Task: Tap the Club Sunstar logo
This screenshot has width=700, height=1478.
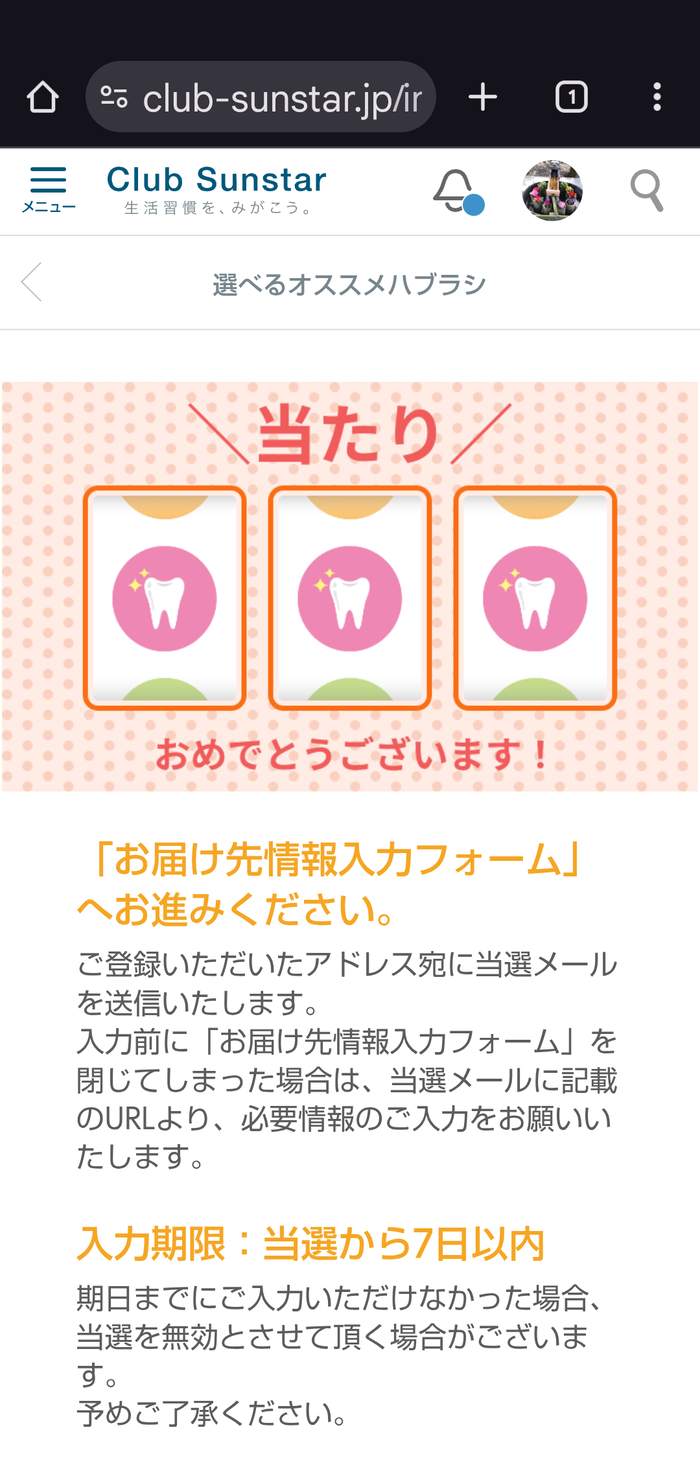Action: tap(216, 189)
